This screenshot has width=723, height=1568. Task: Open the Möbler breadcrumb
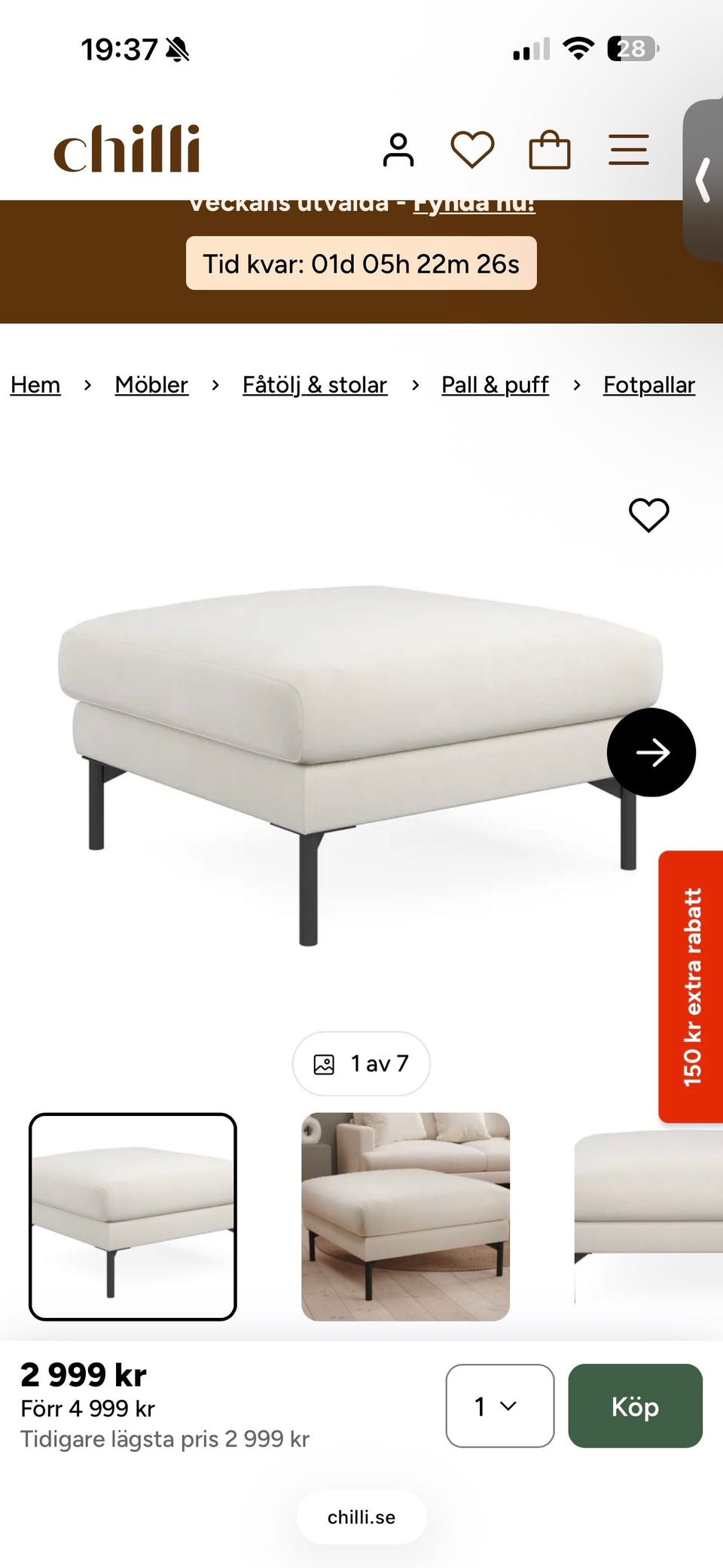pos(151,385)
